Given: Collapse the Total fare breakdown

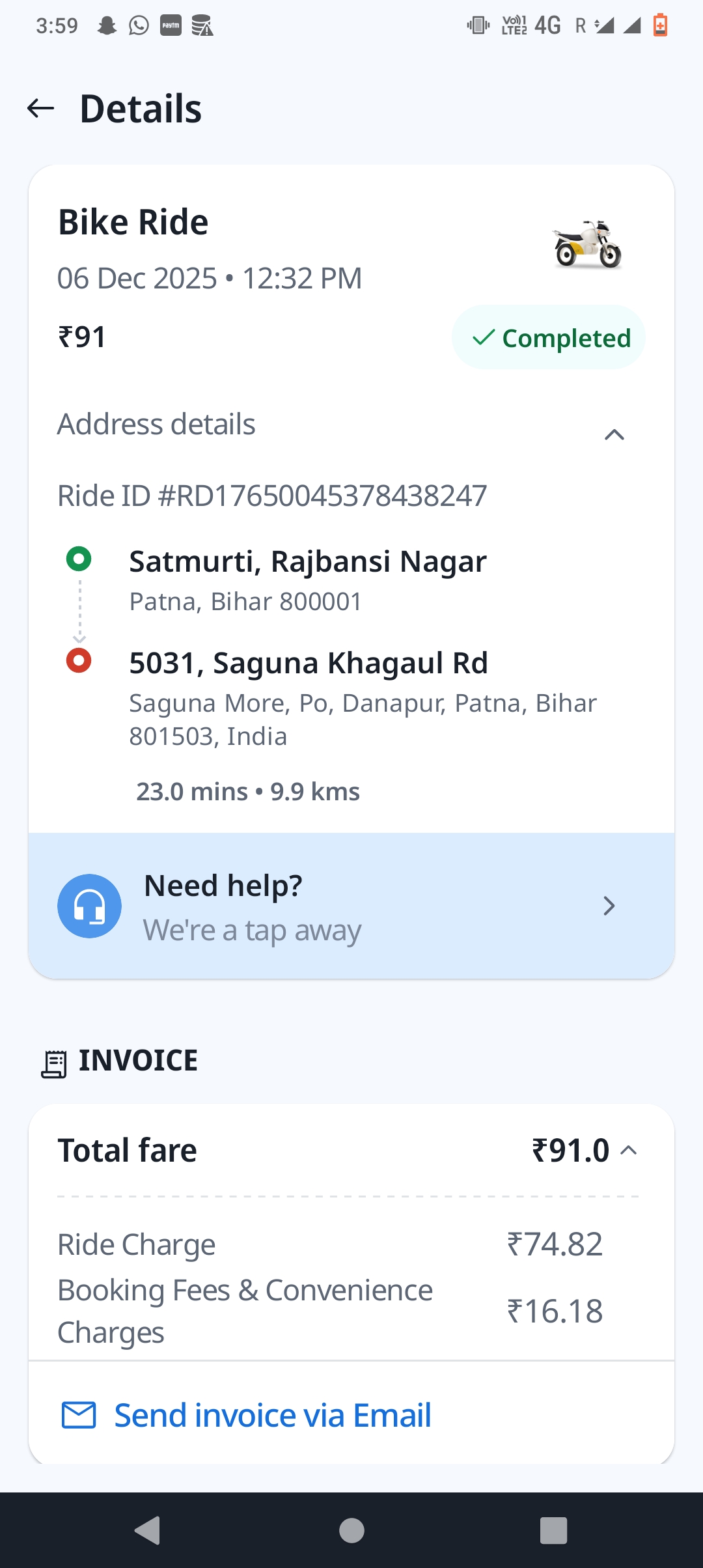Looking at the screenshot, I should pyautogui.click(x=628, y=1151).
